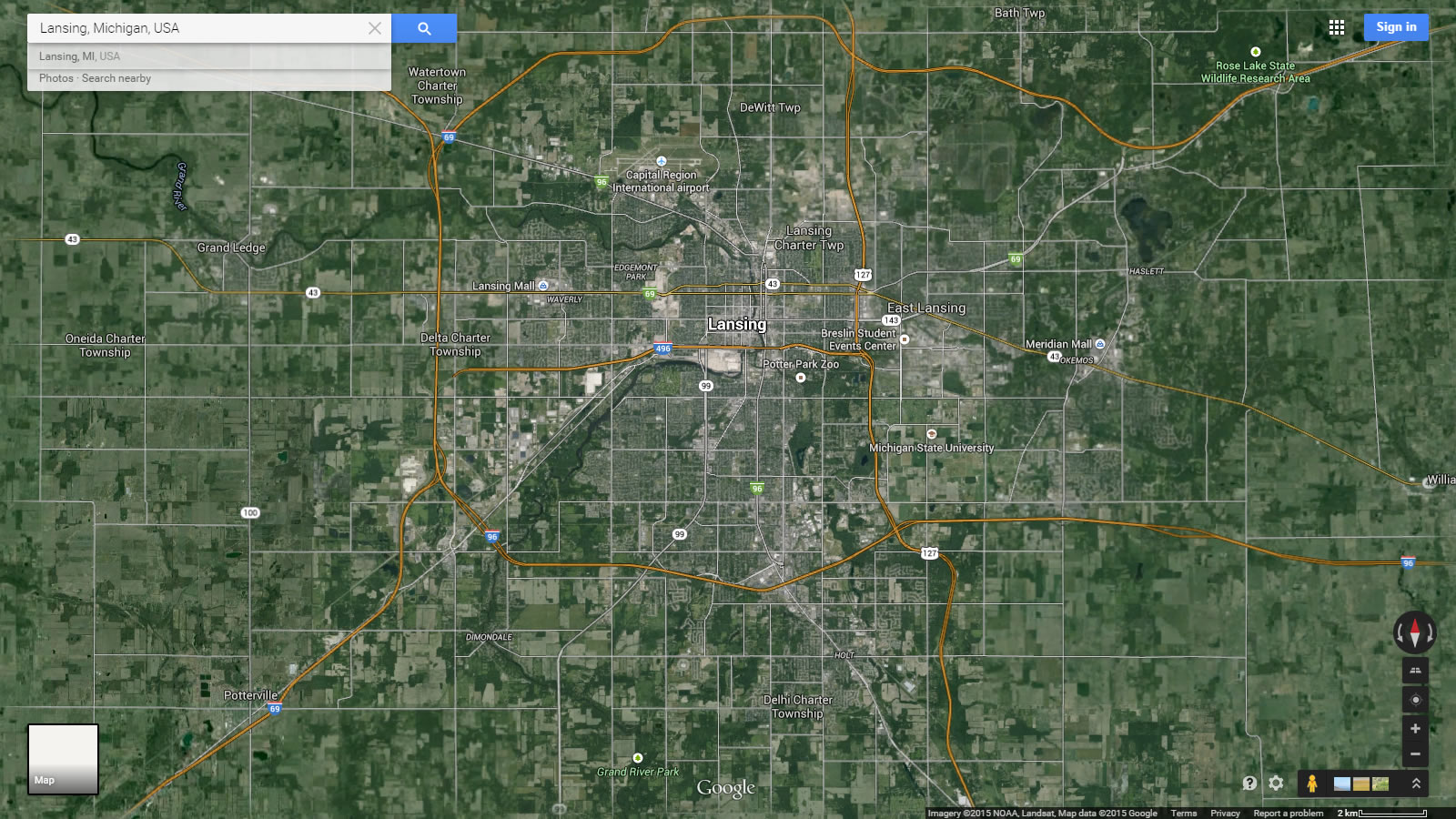The height and width of the screenshot is (819, 1456).
Task: Run the search with the blue magnifier button
Action: point(424,28)
